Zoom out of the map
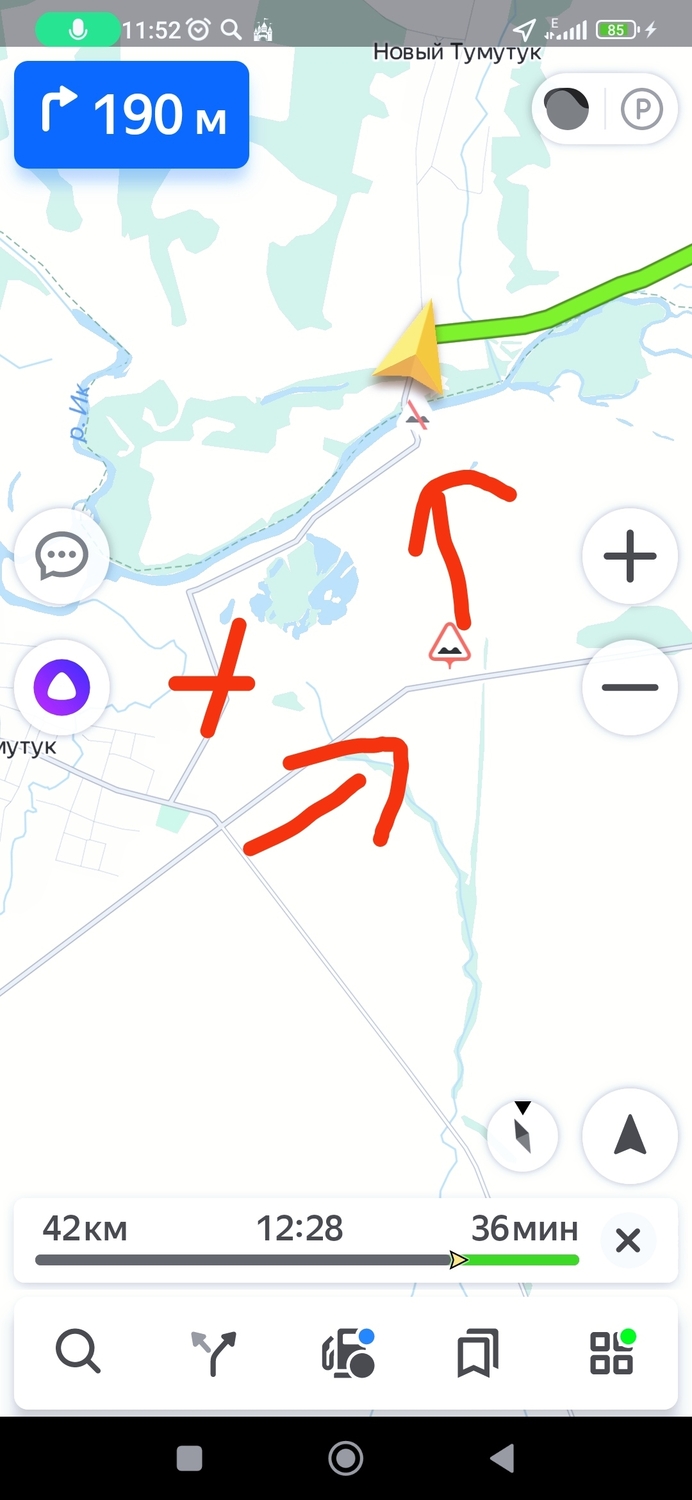 pyautogui.click(x=630, y=687)
